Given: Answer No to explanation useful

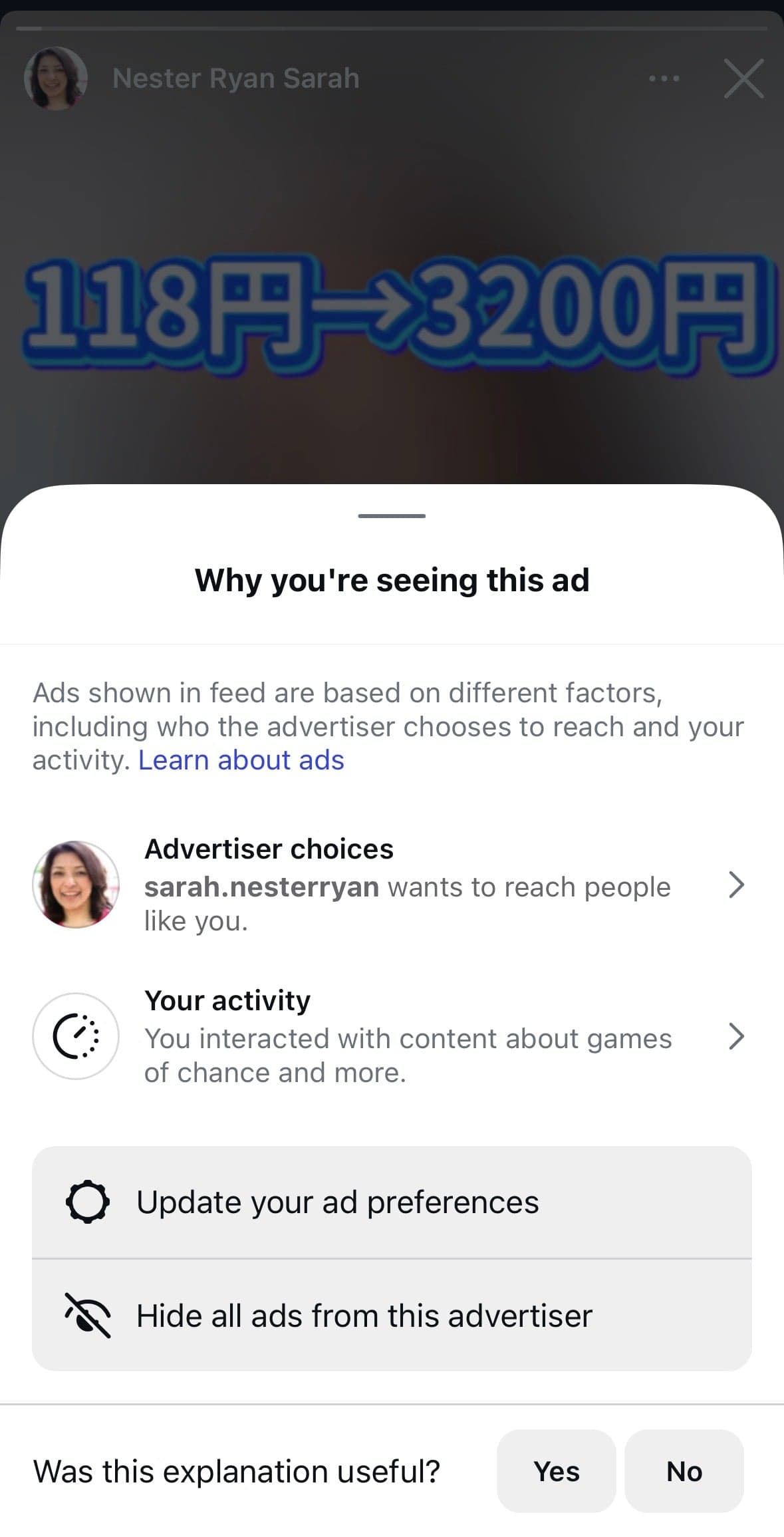Looking at the screenshot, I should pyautogui.click(x=684, y=1471).
